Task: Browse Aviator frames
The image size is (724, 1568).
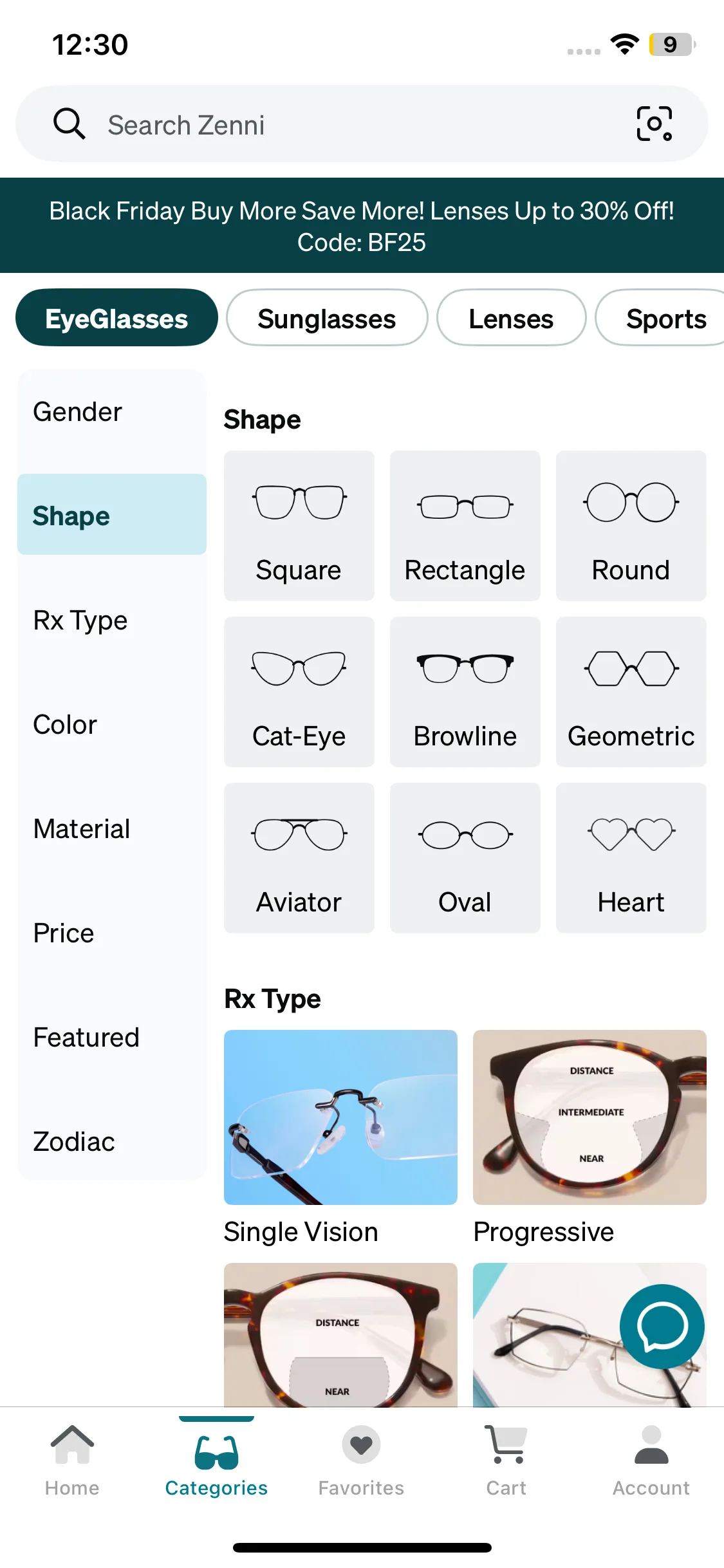Action: 299,858
